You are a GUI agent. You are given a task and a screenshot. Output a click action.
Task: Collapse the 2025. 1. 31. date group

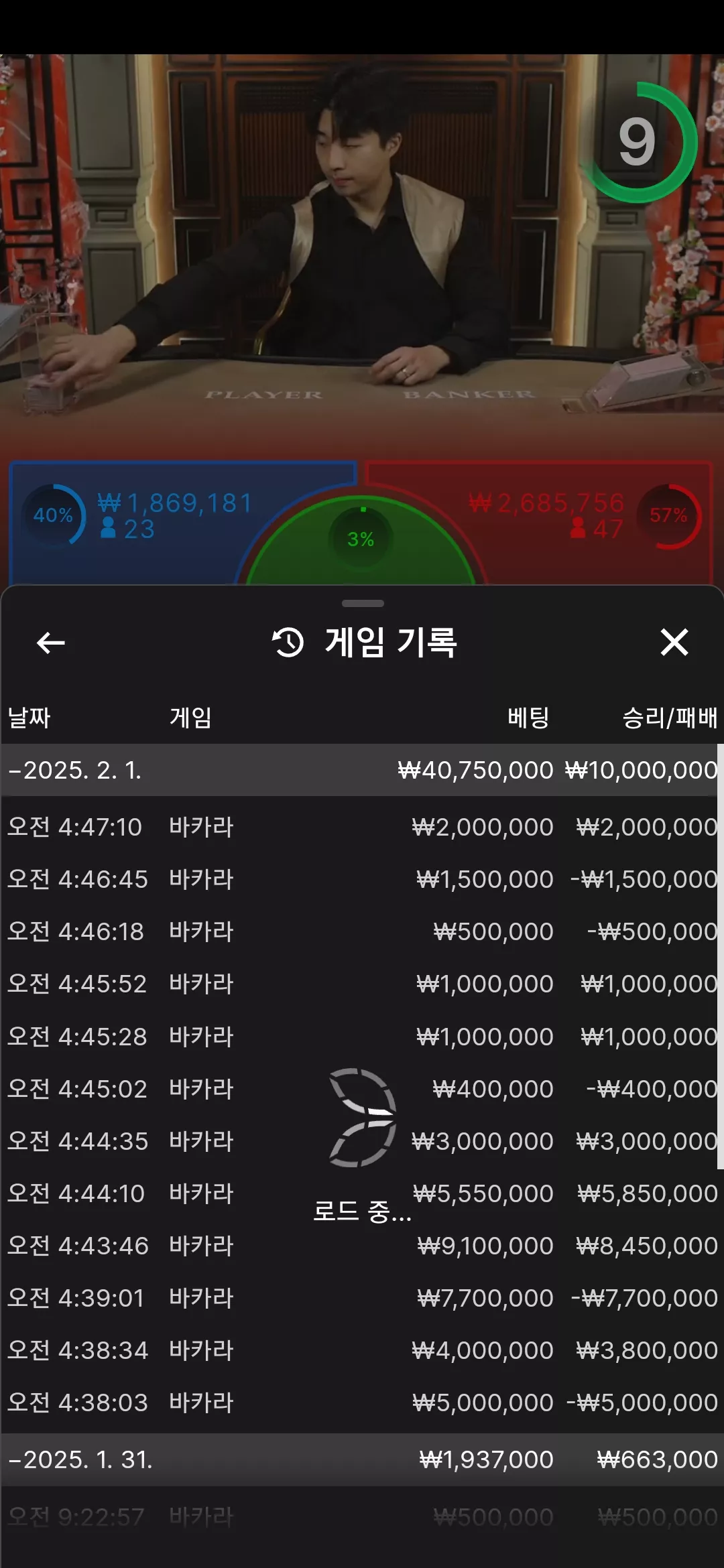coord(361,1459)
